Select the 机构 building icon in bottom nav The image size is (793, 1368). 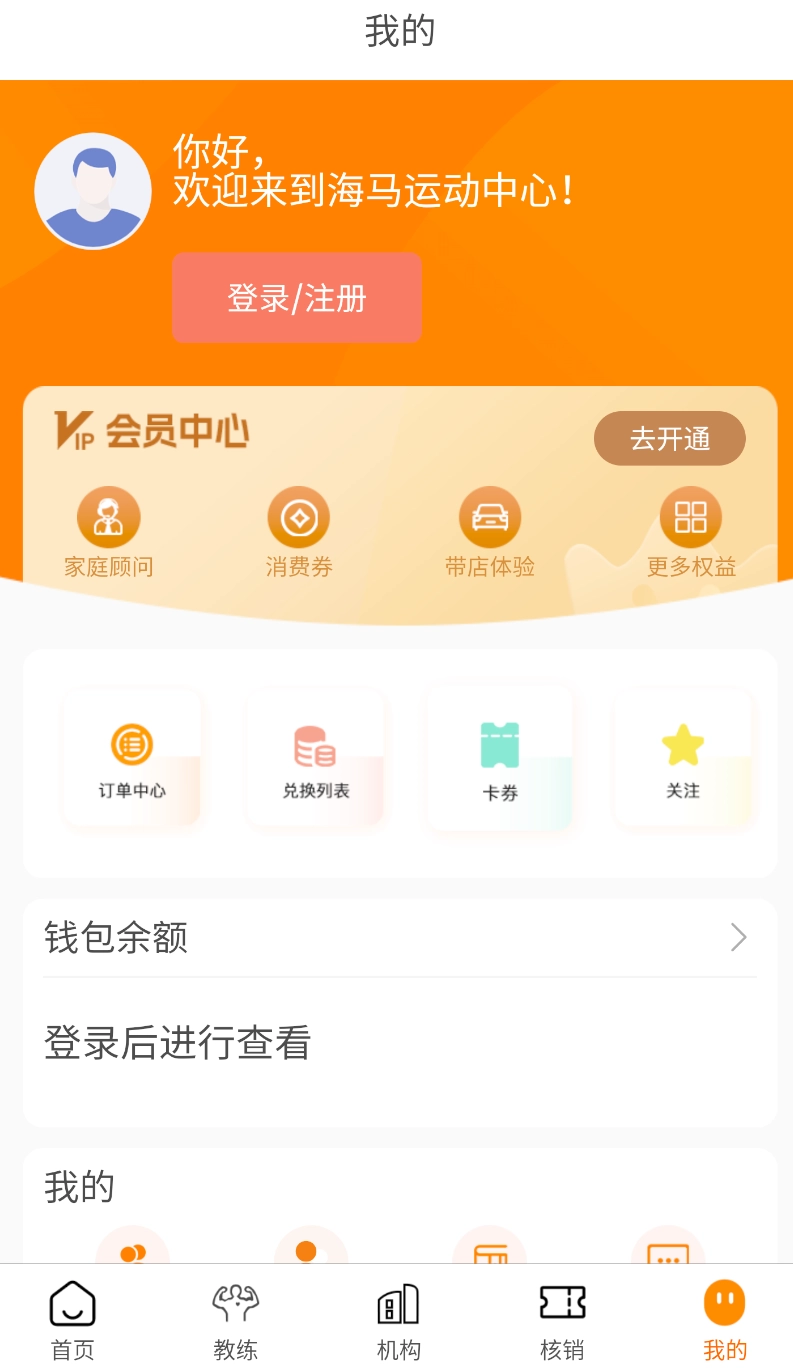398,1303
